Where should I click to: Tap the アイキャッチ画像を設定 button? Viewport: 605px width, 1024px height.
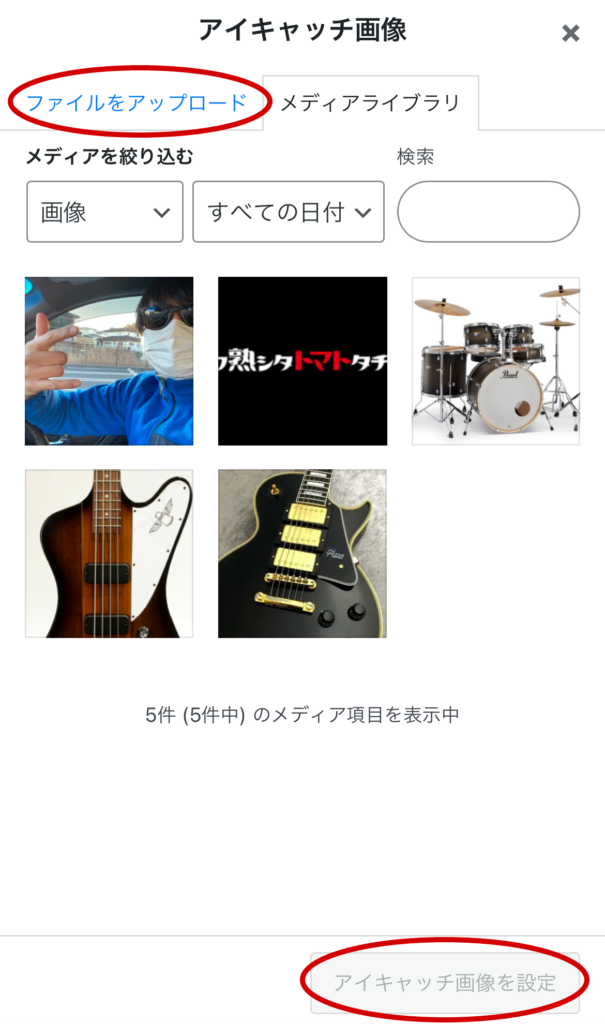point(445,982)
